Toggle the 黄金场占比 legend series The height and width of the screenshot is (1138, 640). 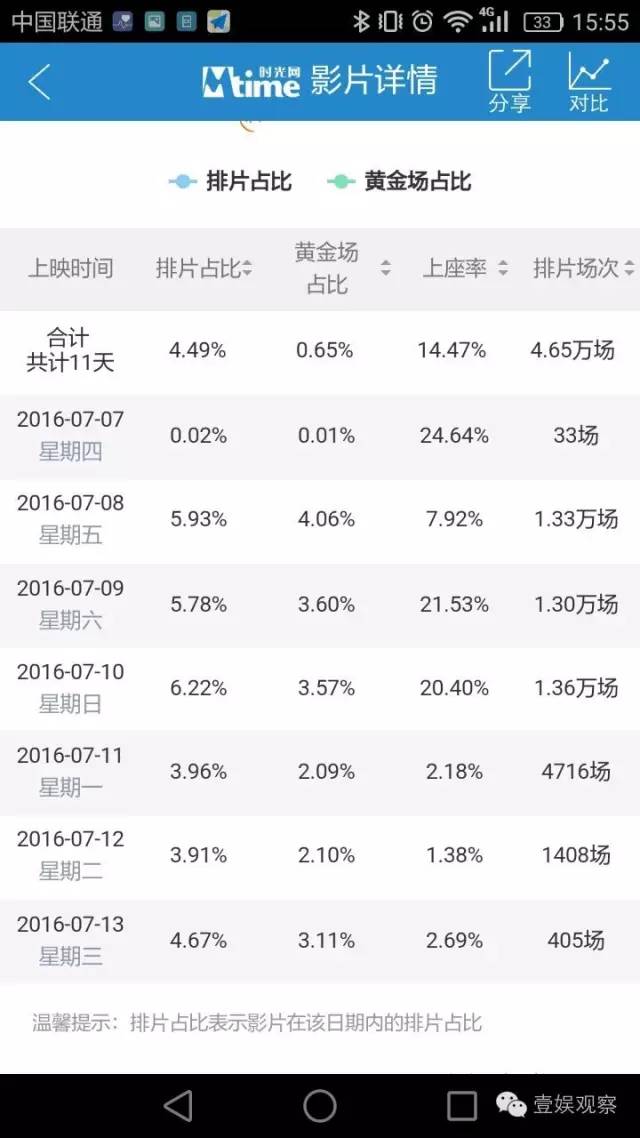(399, 181)
